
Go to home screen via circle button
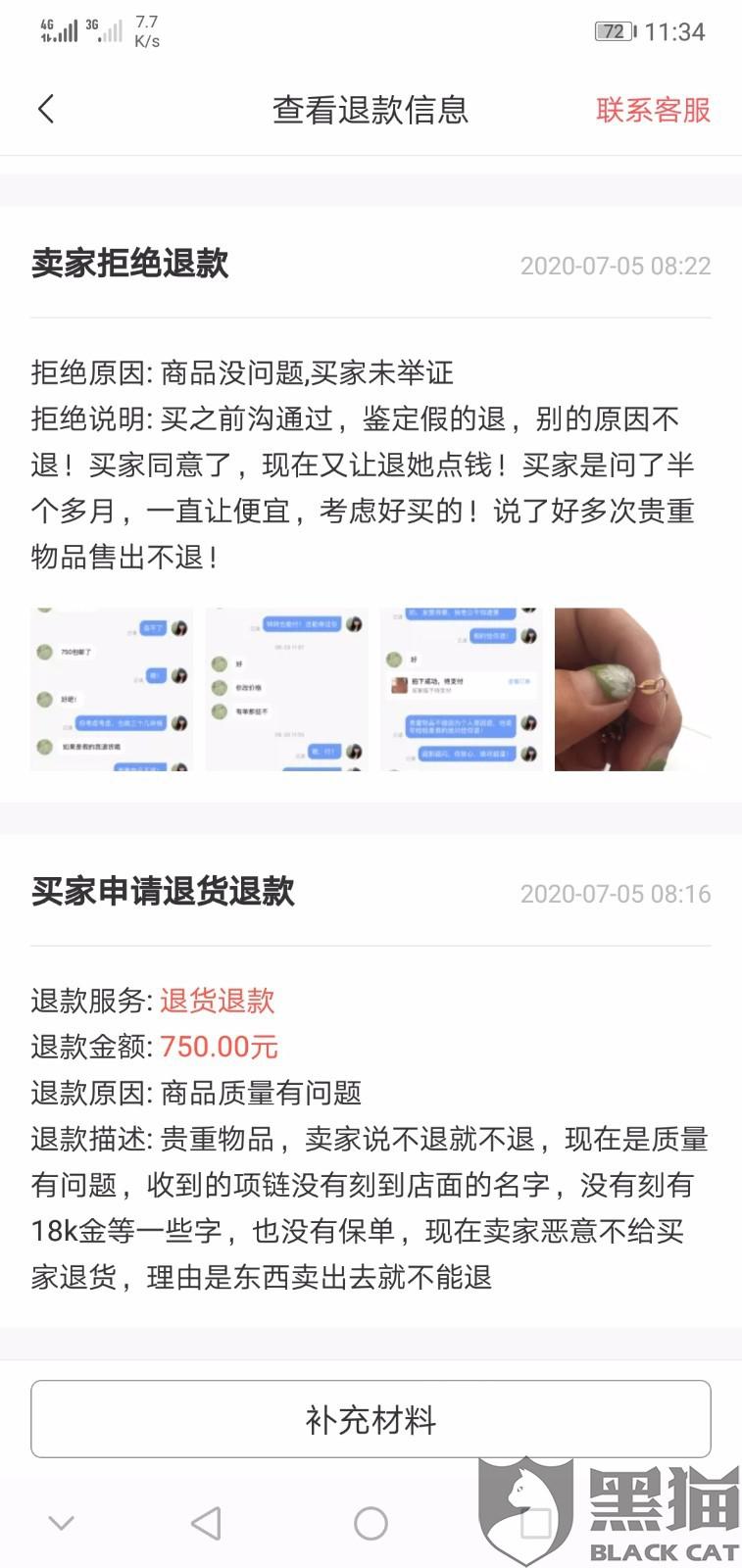click(371, 1523)
